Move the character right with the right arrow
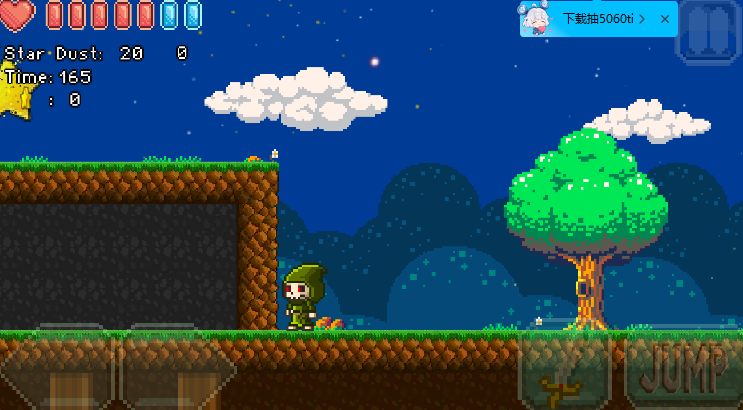Screen dimensions: 743x410 click(180, 368)
